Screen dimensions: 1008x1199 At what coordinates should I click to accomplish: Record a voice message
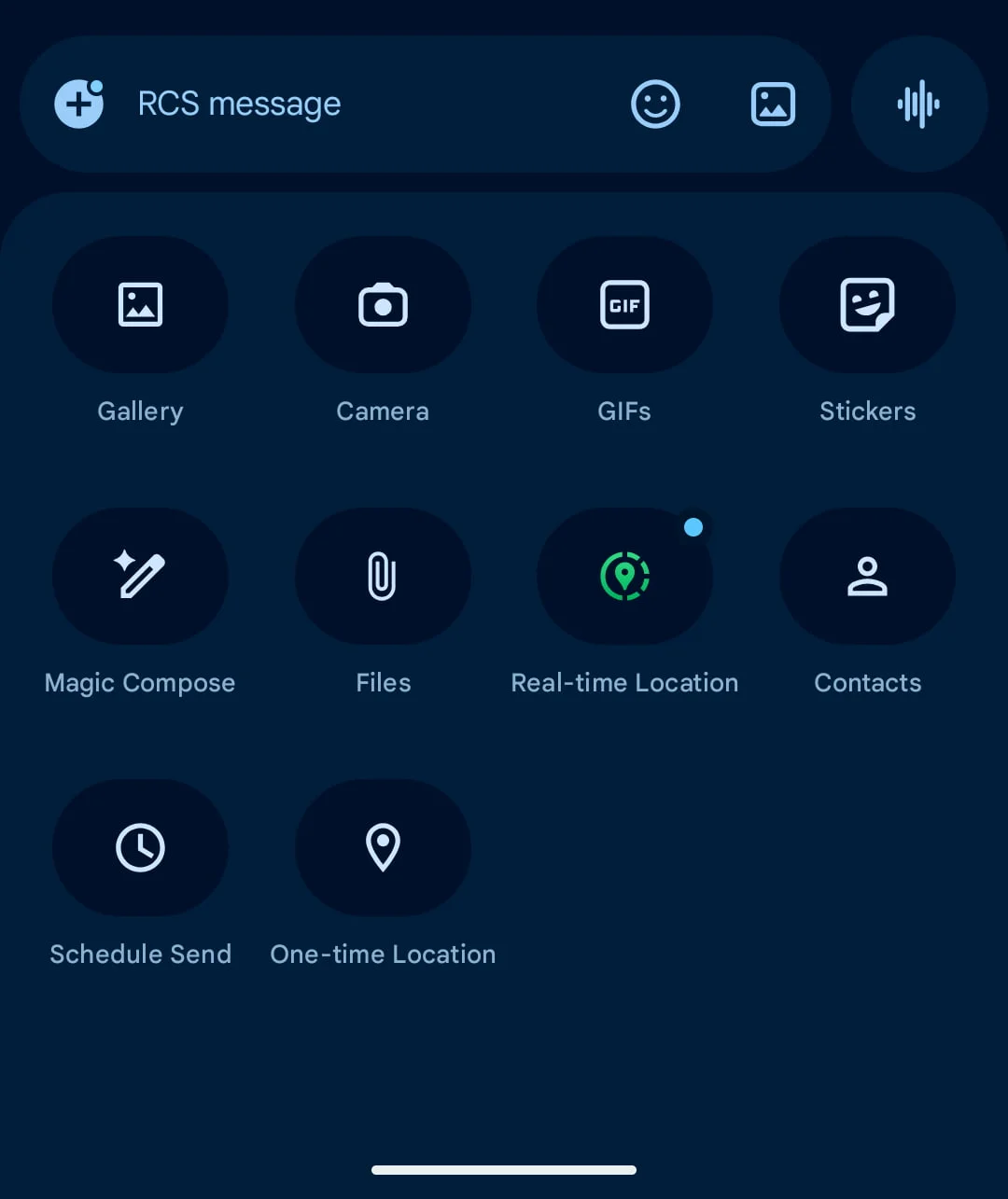918,104
